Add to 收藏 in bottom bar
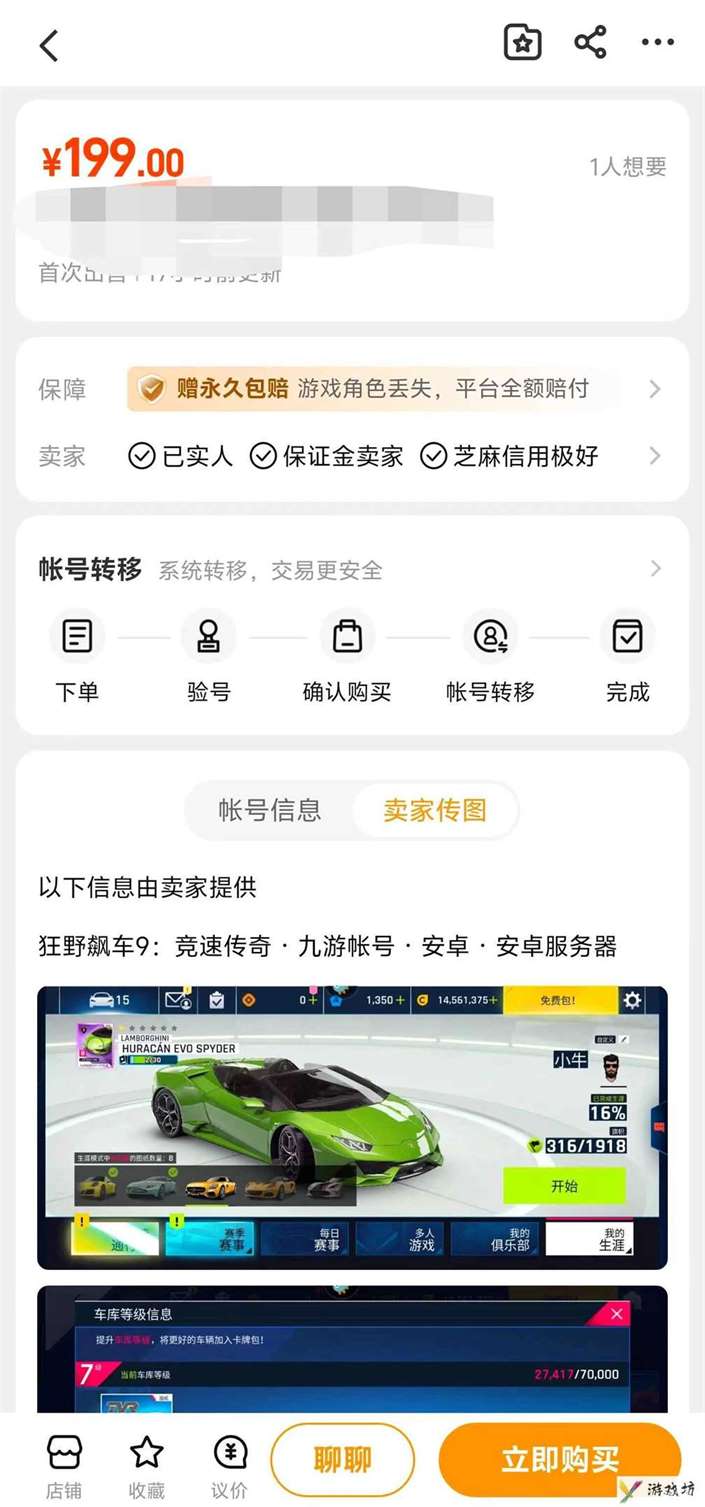The image size is (705, 1507). (x=146, y=1465)
